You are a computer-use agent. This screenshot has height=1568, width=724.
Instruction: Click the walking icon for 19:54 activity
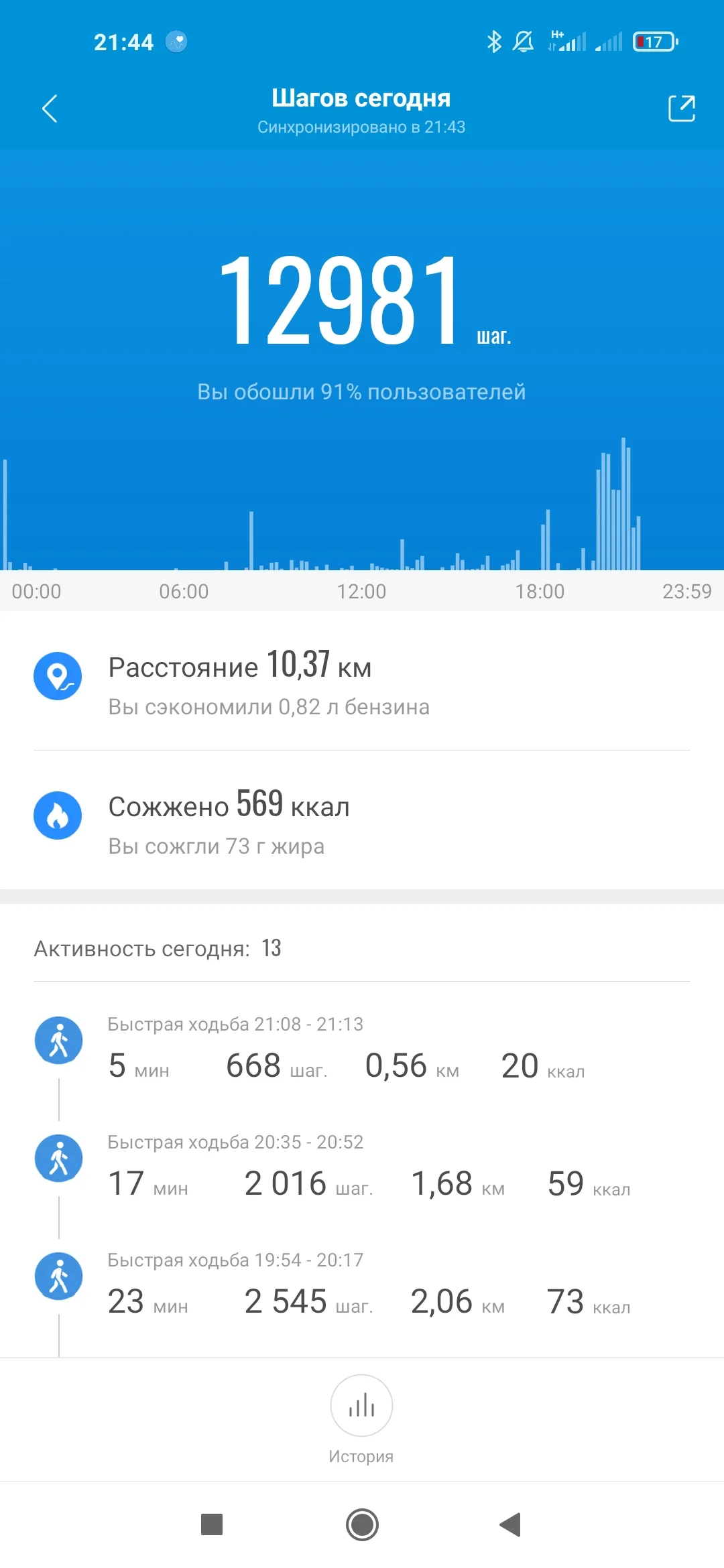tap(58, 1276)
